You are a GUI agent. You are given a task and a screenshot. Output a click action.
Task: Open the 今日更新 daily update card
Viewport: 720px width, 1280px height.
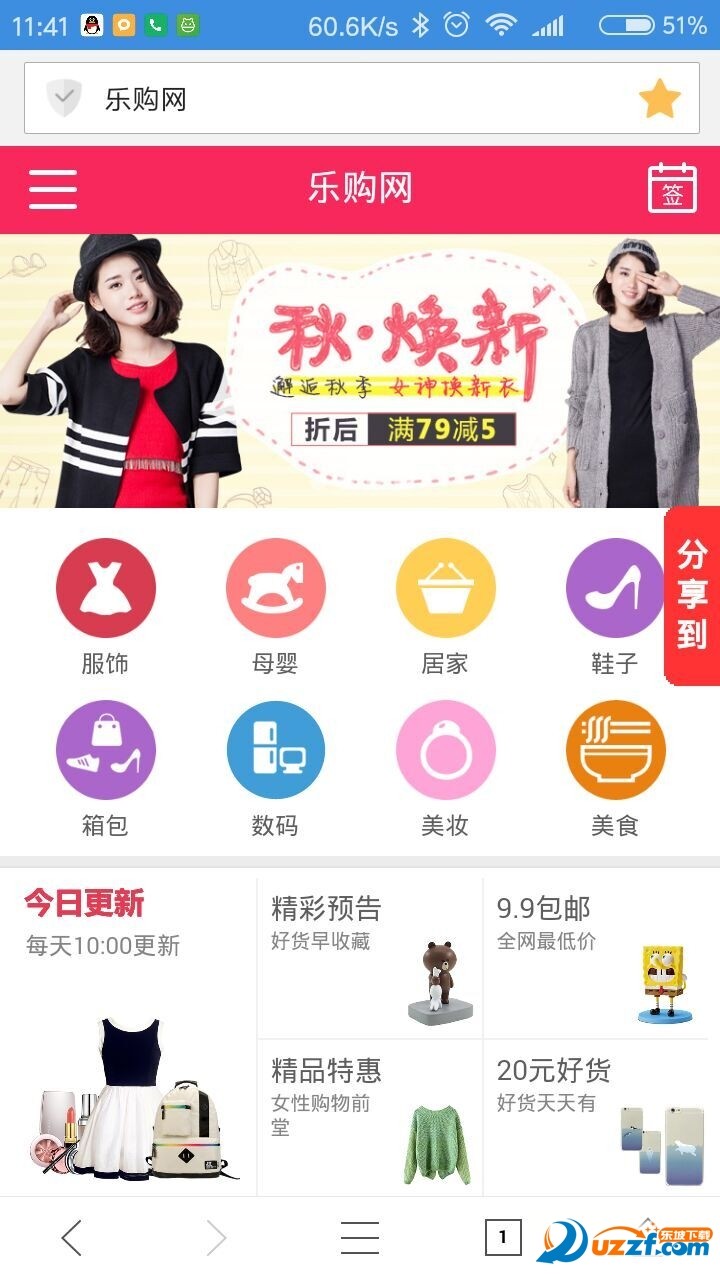coord(128,1030)
